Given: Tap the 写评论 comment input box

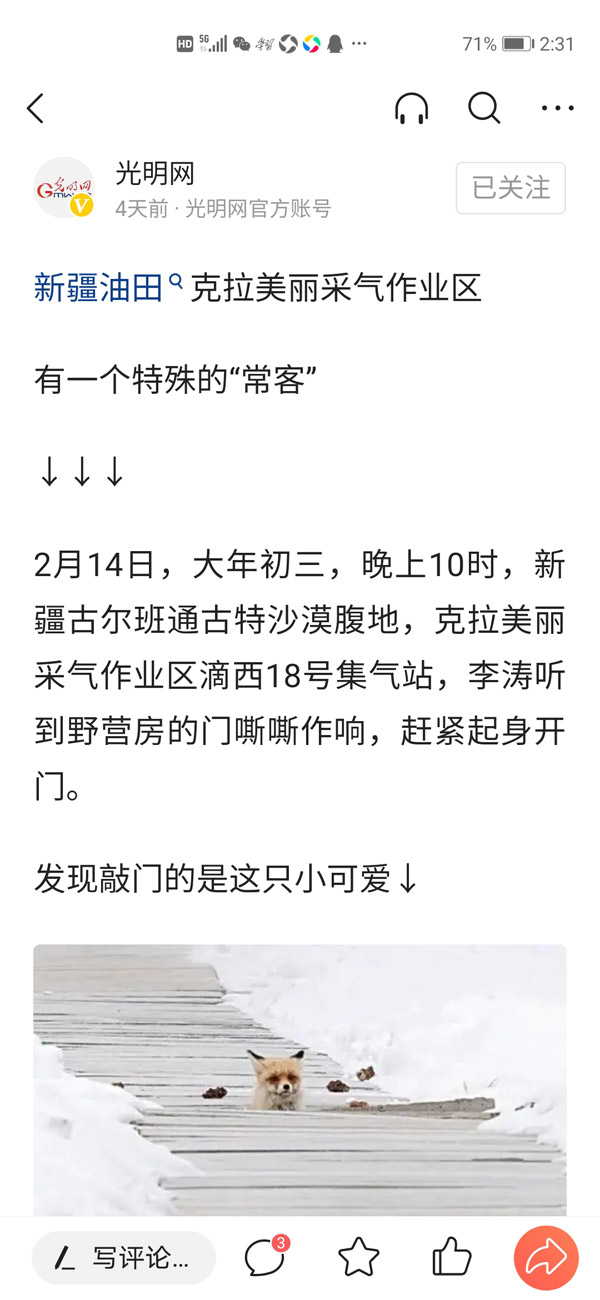Looking at the screenshot, I should pos(124,1258).
